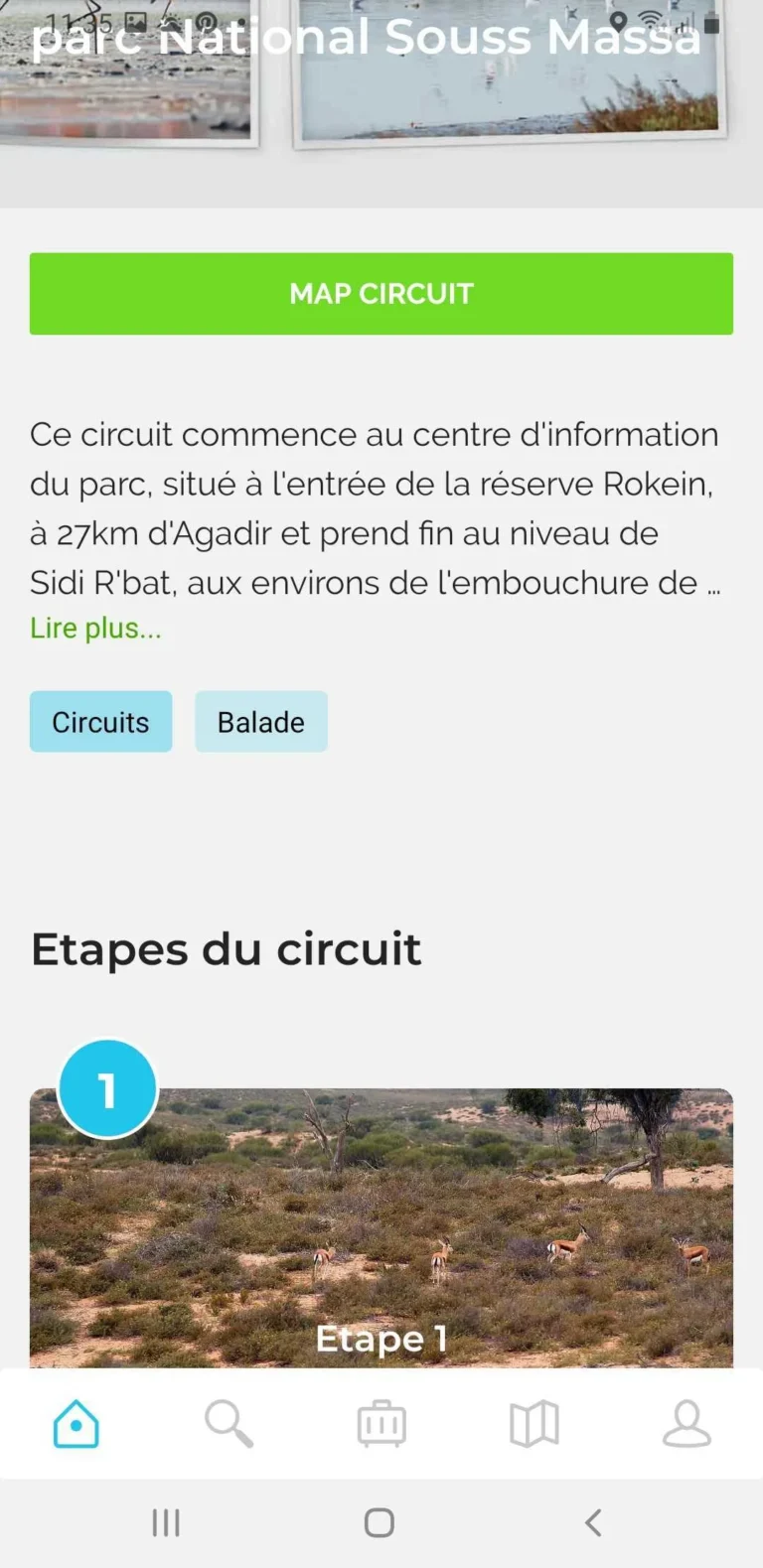Open the map icon in bottom bar
The width and height of the screenshot is (763, 1568).
tap(534, 1424)
